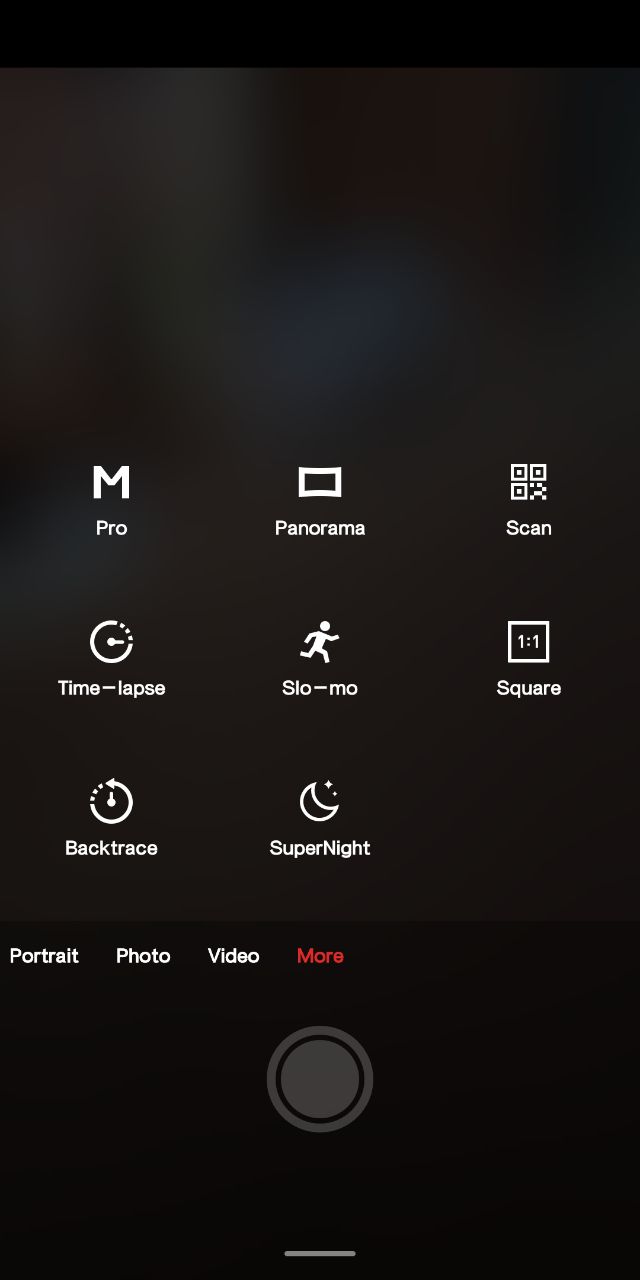Open the Scan QR code mode
Screen dimensions: 640x1280
(x=528, y=501)
